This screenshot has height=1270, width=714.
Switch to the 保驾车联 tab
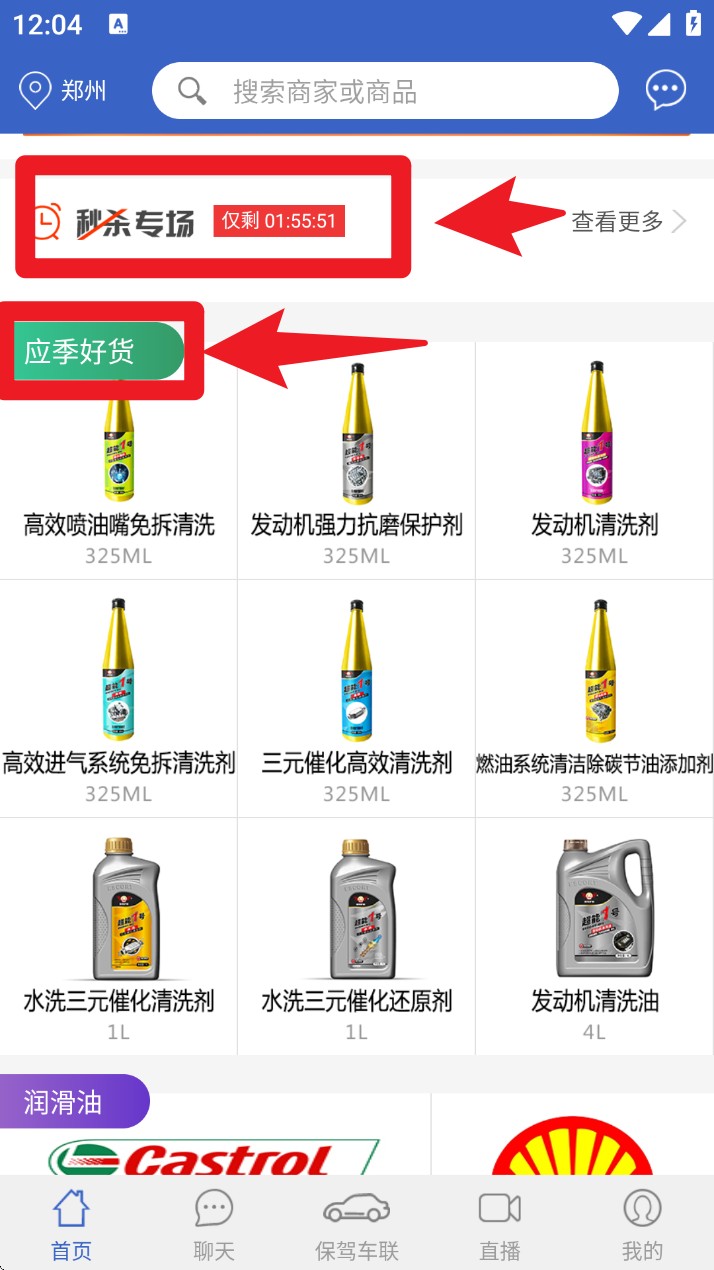(x=357, y=1223)
